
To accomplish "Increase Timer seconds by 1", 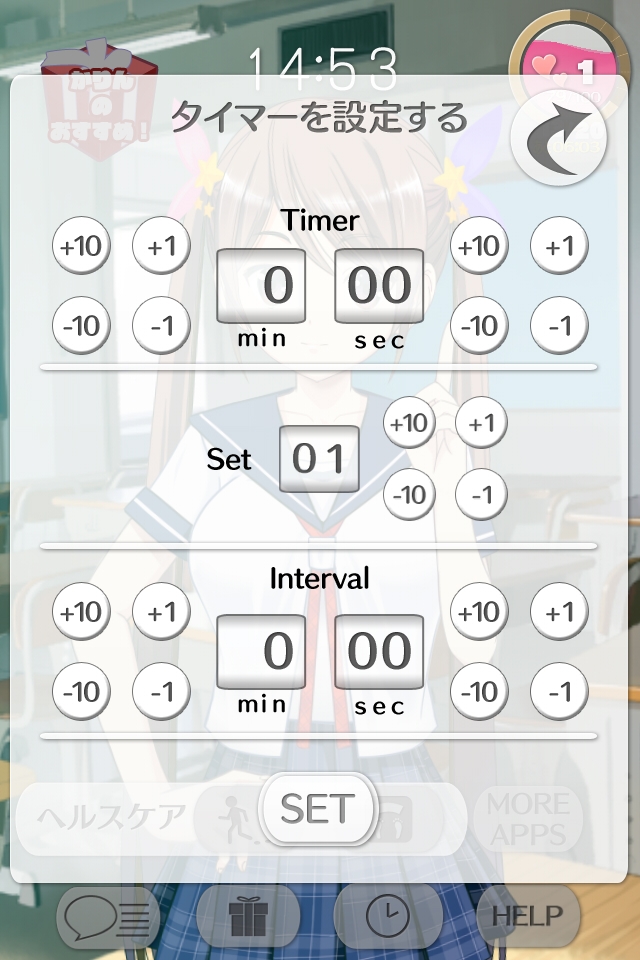I will pyautogui.click(x=559, y=246).
